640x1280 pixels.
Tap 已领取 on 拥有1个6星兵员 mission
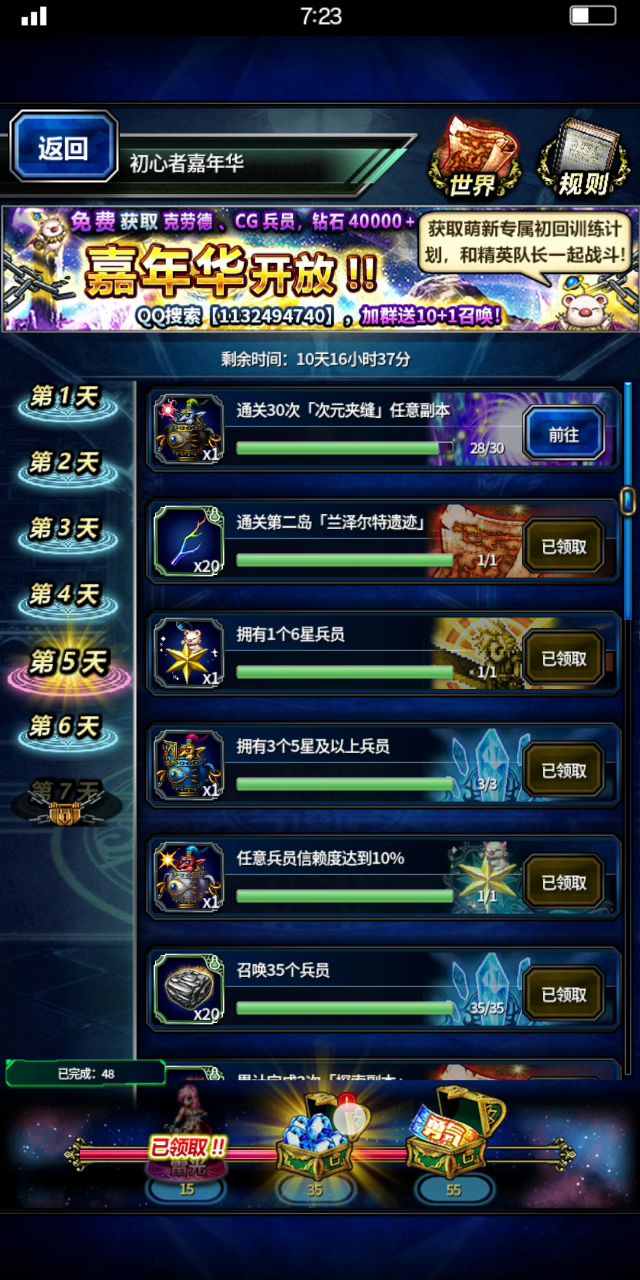[x=564, y=659]
